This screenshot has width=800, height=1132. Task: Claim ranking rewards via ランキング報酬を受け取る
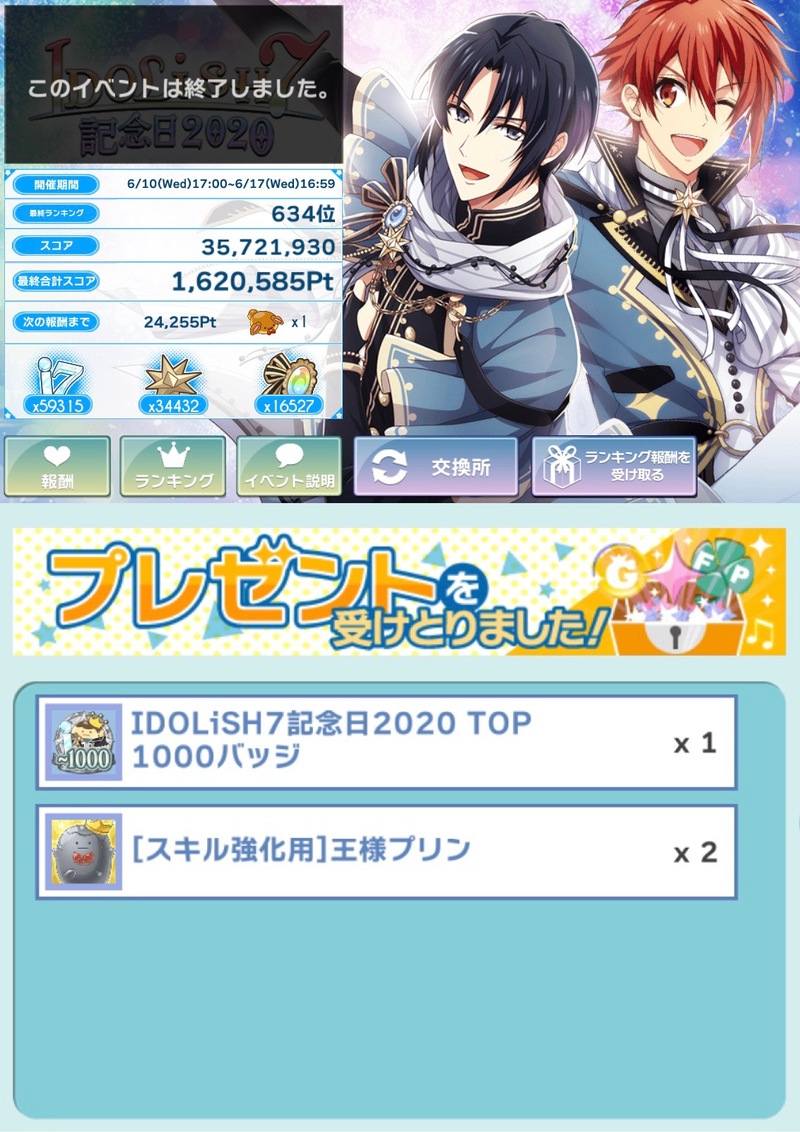click(x=614, y=467)
